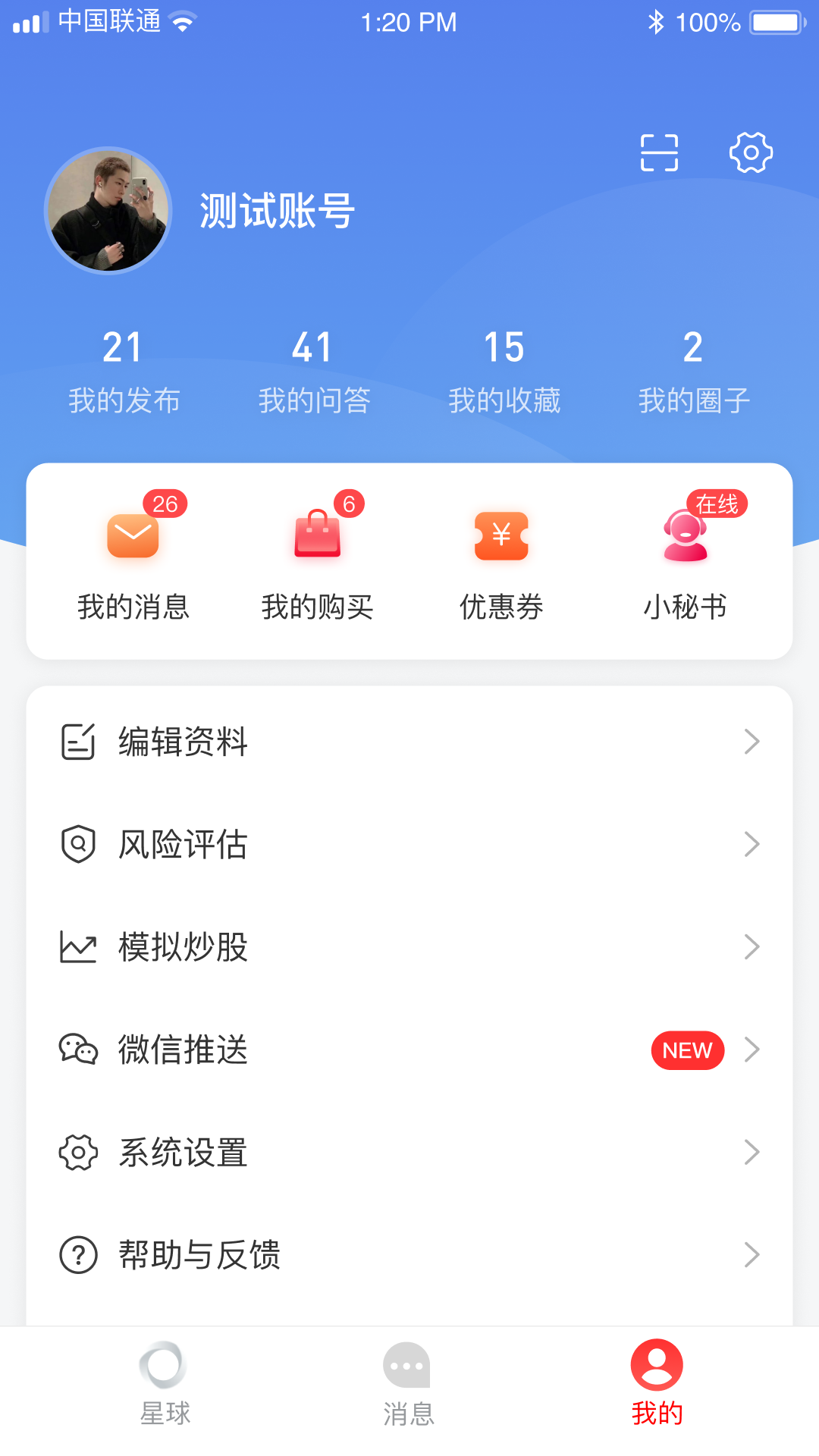The width and height of the screenshot is (819, 1456).
Task: Open the 优惠券 coupon icon
Action: click(x=500, y=535)
